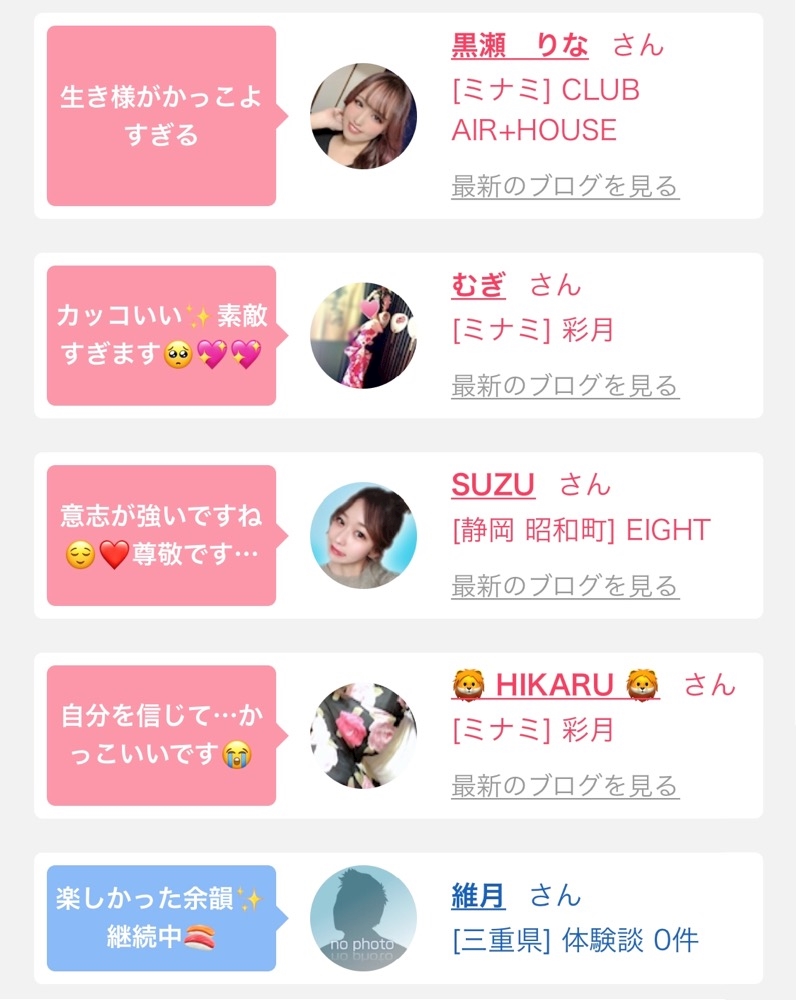This screenshot has height=1000, width=796.
Task: Tap むぎ's profile photo
Action: click(363, 335)
